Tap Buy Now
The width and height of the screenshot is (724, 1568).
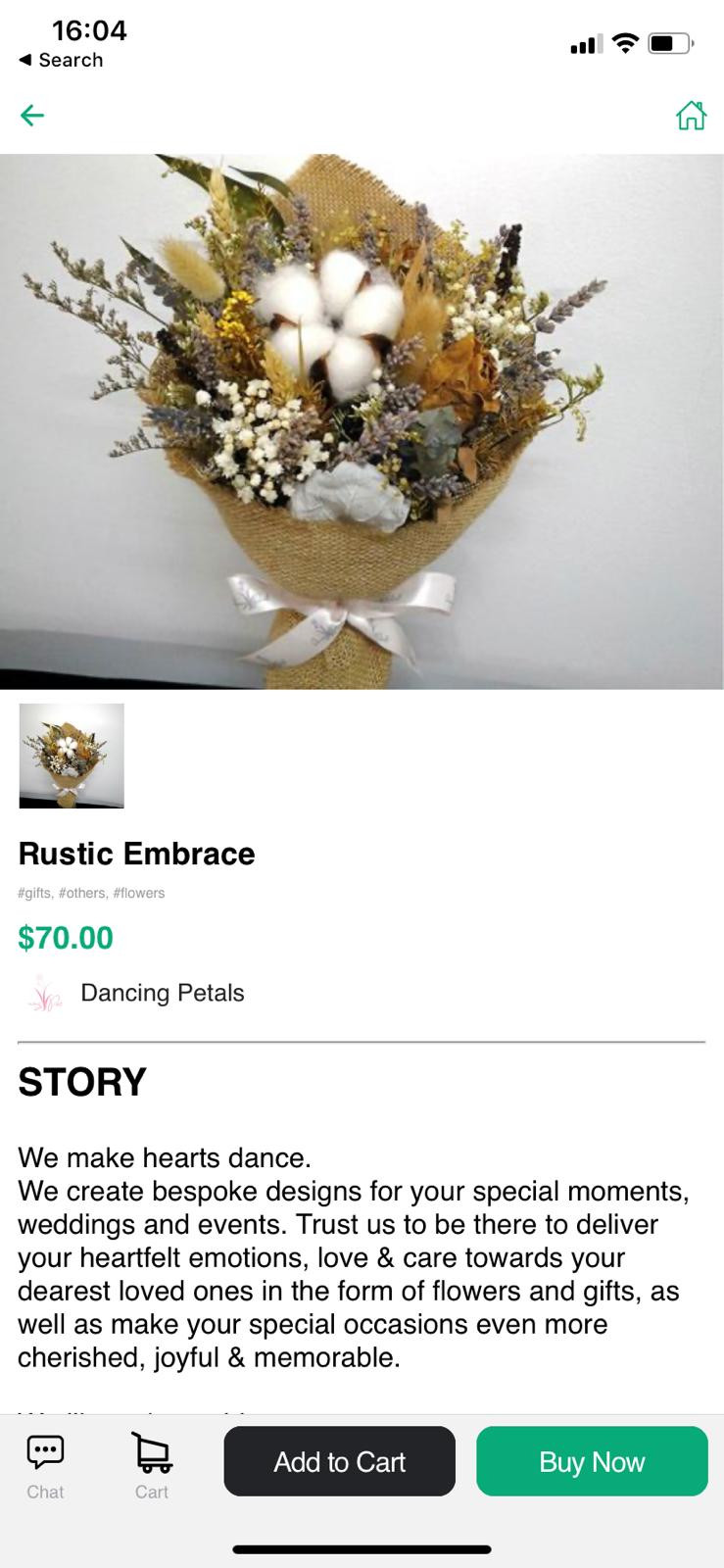pos(592,1461)
